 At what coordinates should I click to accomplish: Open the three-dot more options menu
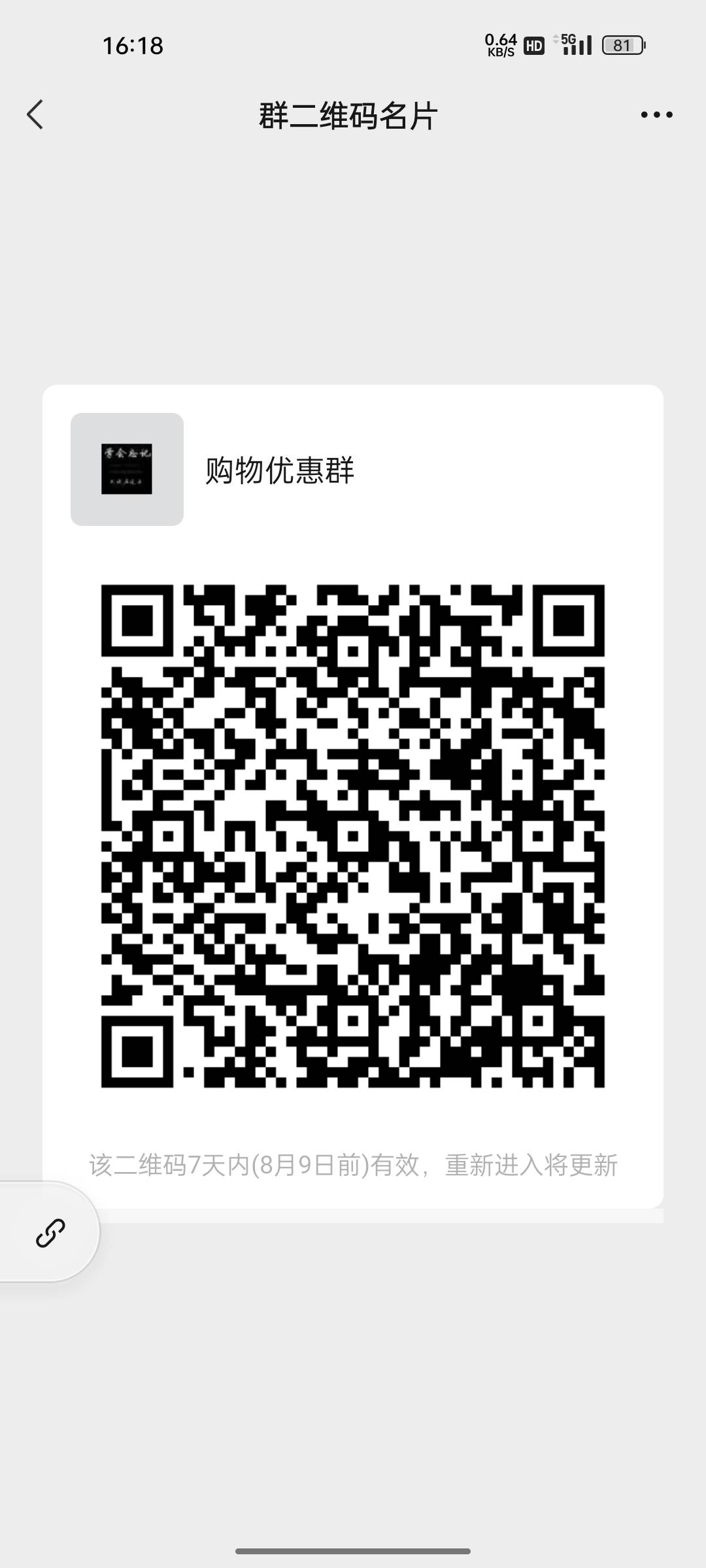pos(656,115)
